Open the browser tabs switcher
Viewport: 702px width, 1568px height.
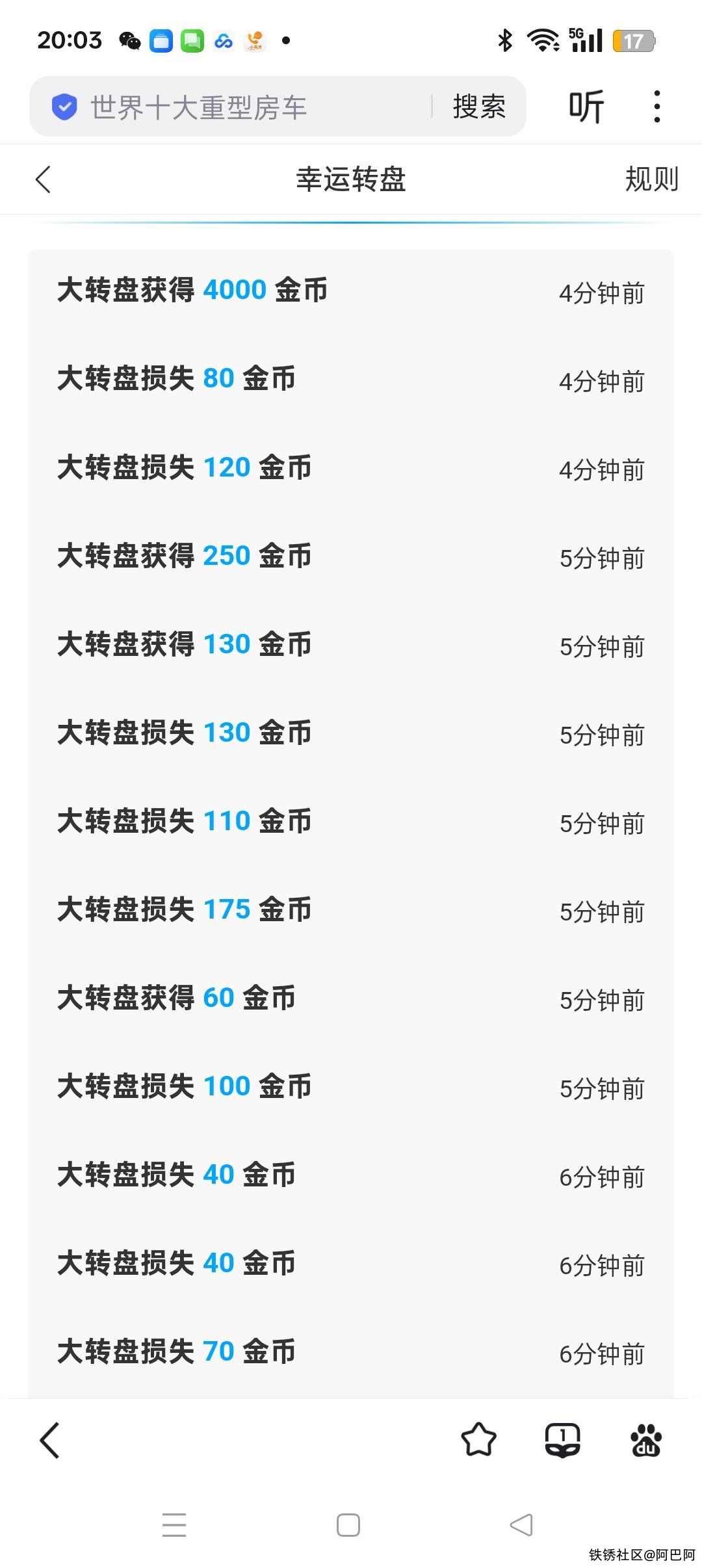pyautogui.click(x=562, y=1440)
